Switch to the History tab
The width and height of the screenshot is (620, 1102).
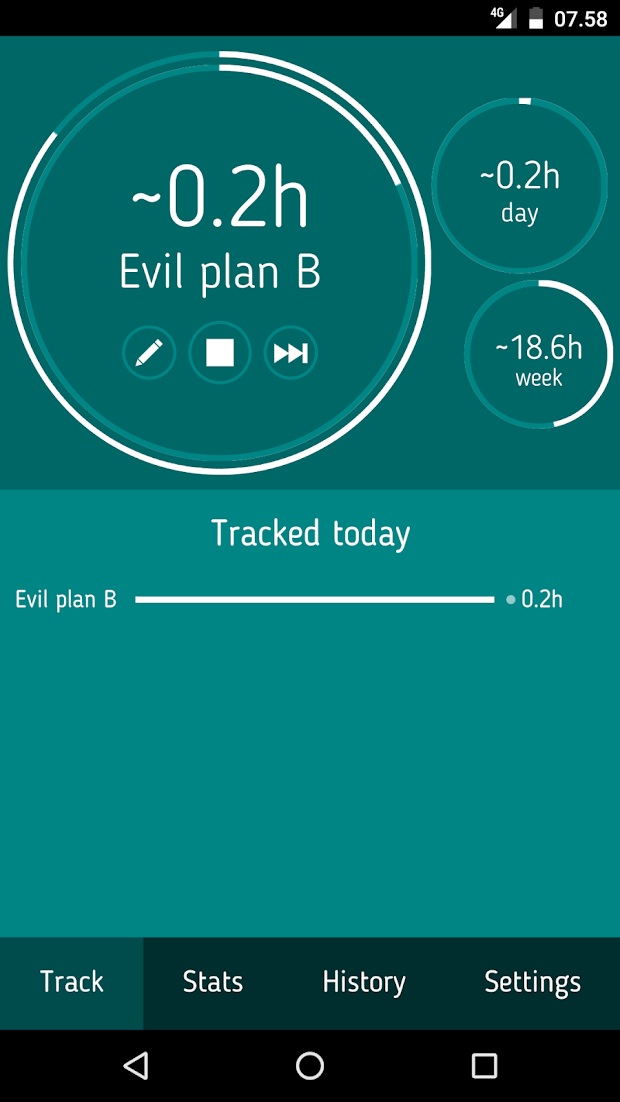364,982
